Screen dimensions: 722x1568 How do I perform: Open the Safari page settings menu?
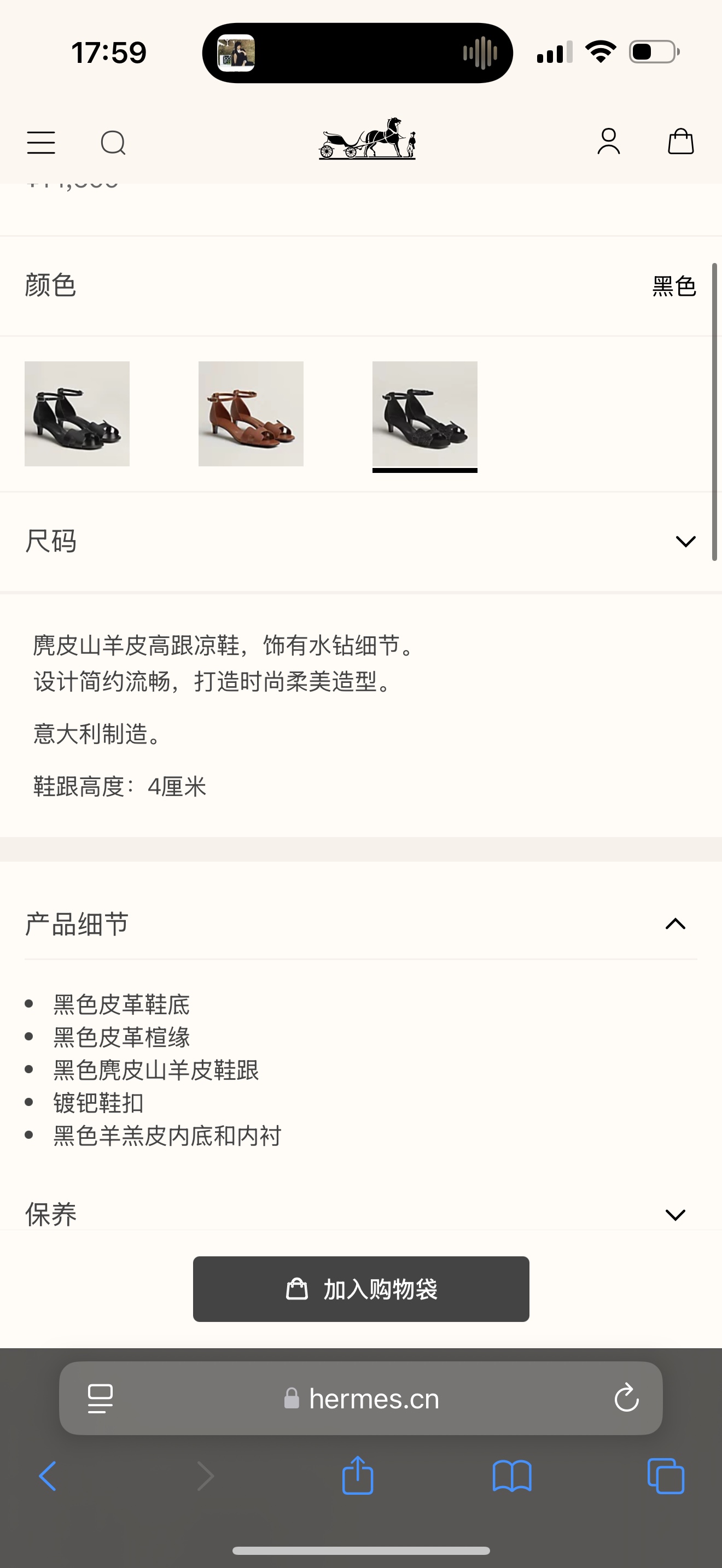pyautogui.click(x=101, y=1398)
